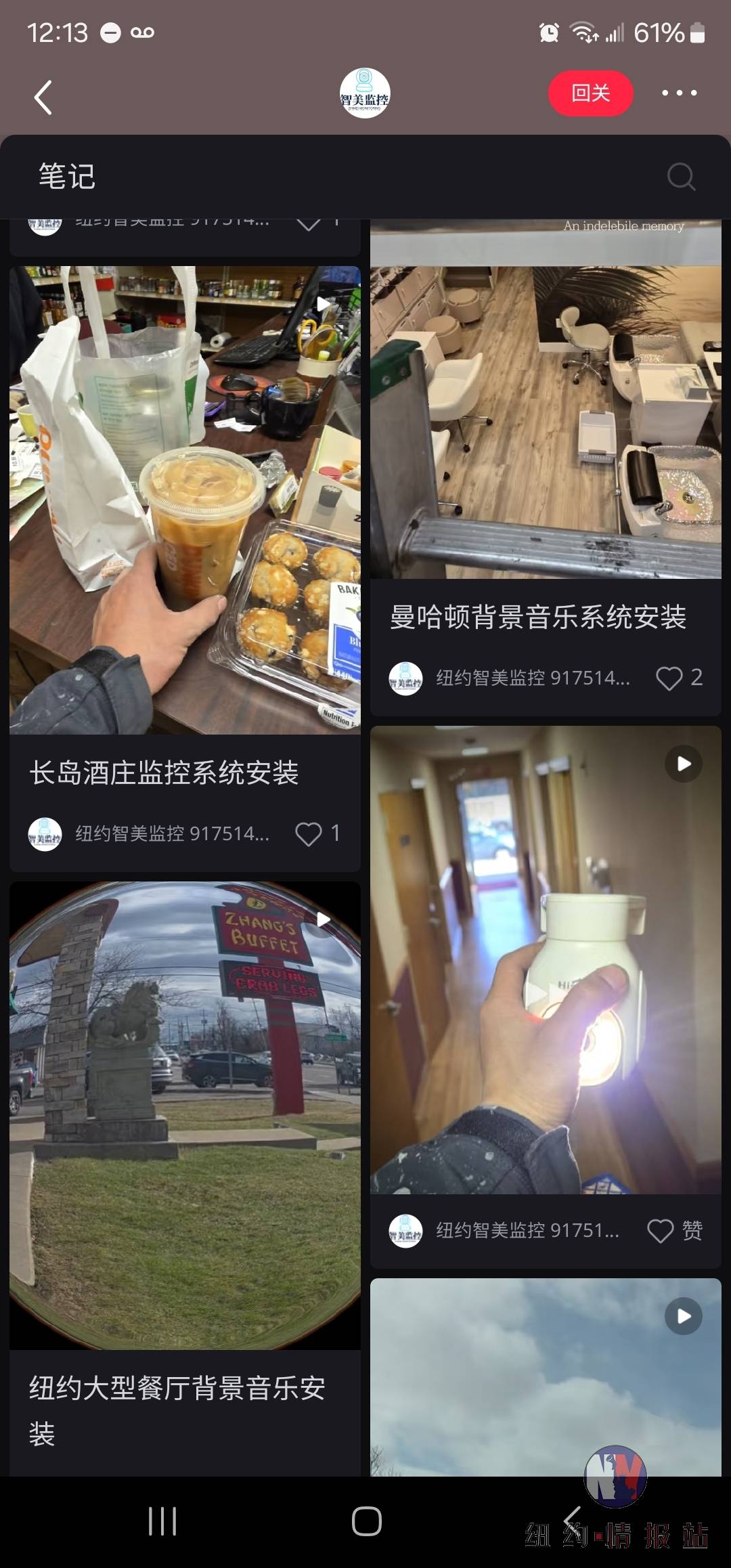Viewport: 731px width, 1568px height.
Task: Like the 长岛酒庄监控系统安装 note
Action: click(x=309, y=833)
